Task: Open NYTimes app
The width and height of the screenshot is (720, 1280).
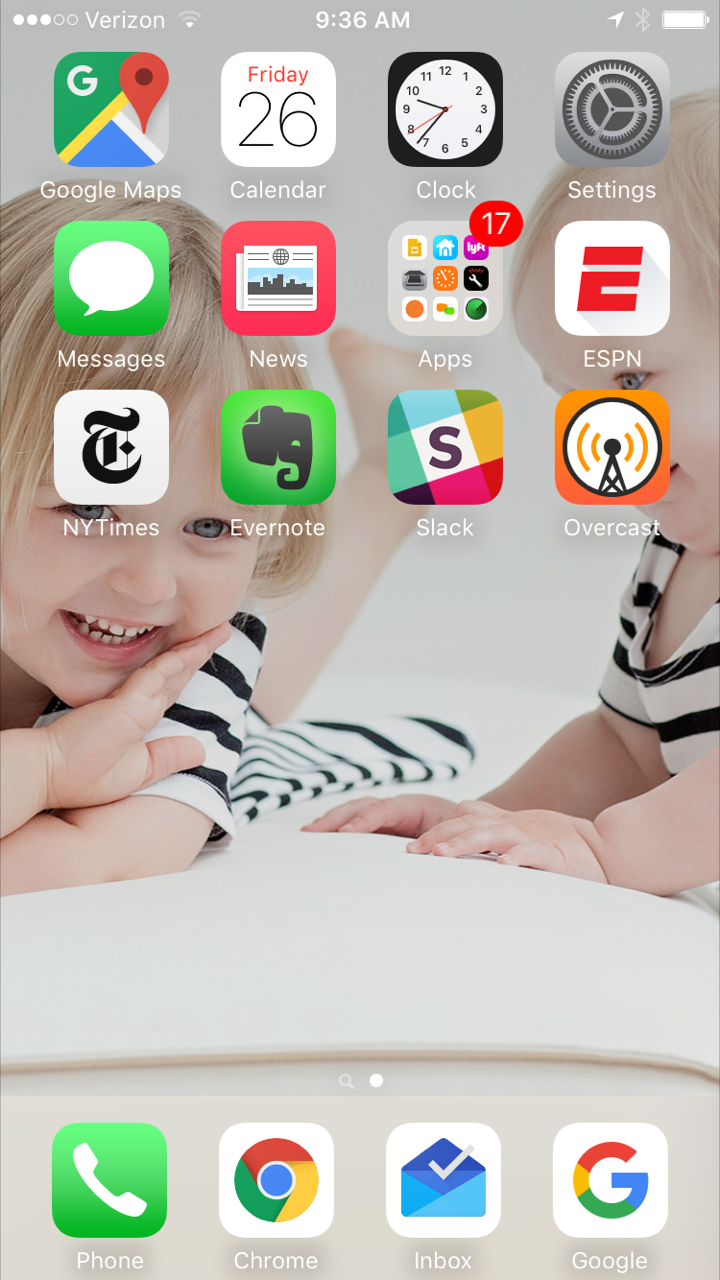Action: [111, 447]
